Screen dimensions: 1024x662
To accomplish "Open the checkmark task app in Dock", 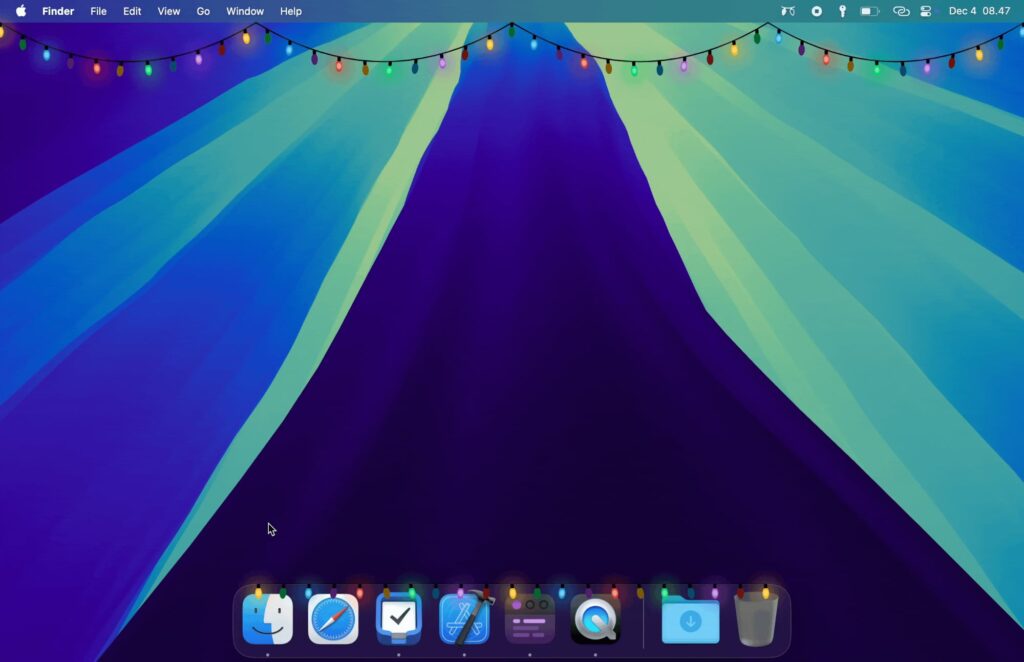I will 398,620.
